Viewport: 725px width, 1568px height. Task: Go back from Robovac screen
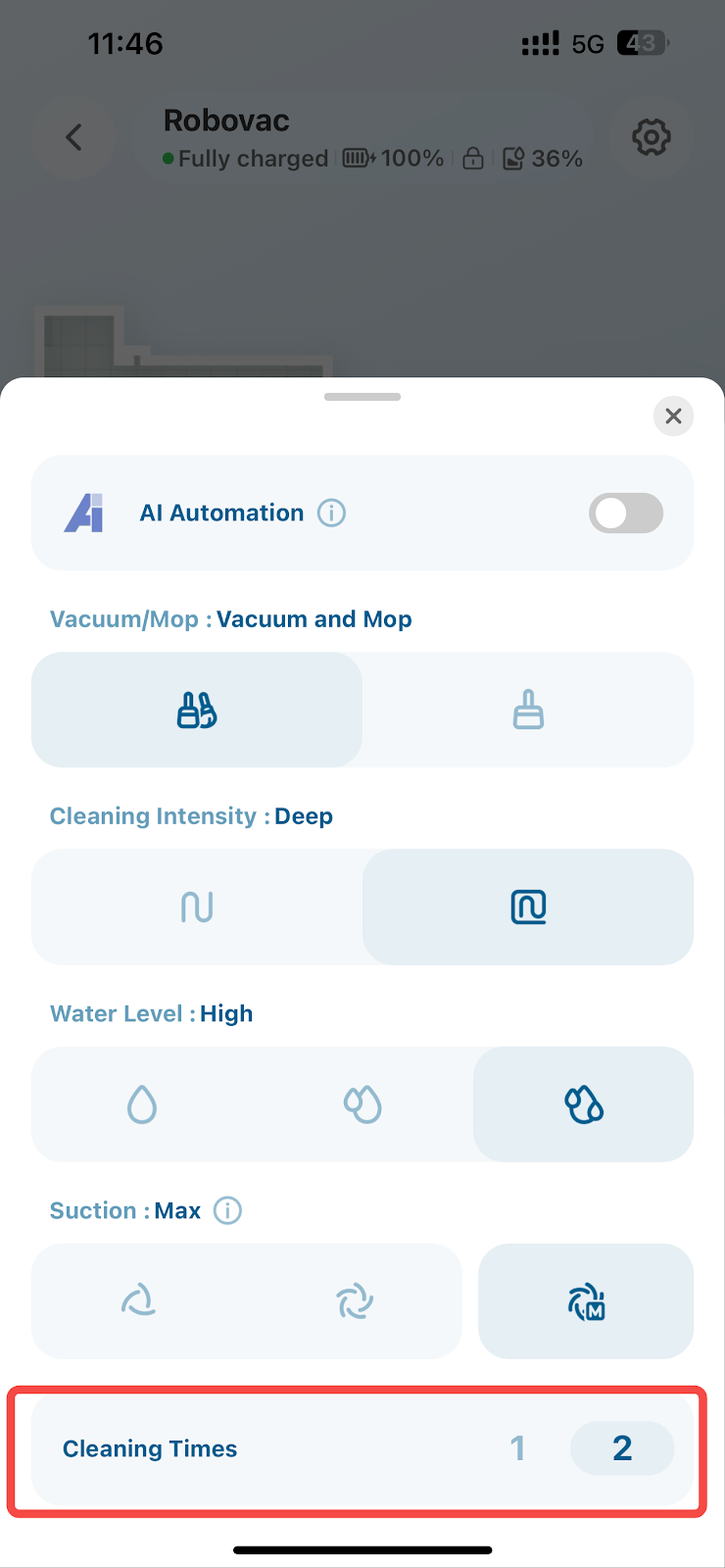[73, 137]
